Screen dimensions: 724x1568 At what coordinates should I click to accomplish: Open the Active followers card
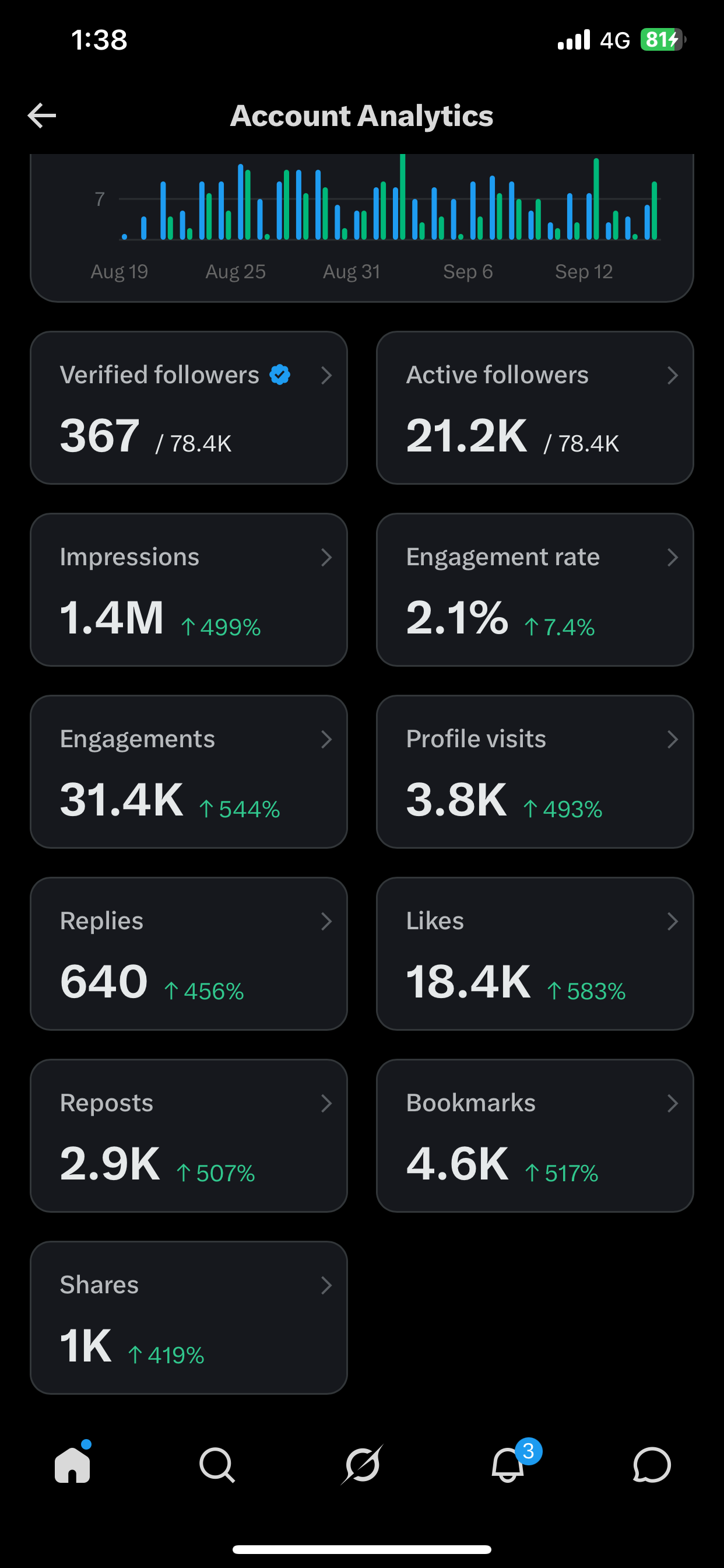[x=535, y=408]
